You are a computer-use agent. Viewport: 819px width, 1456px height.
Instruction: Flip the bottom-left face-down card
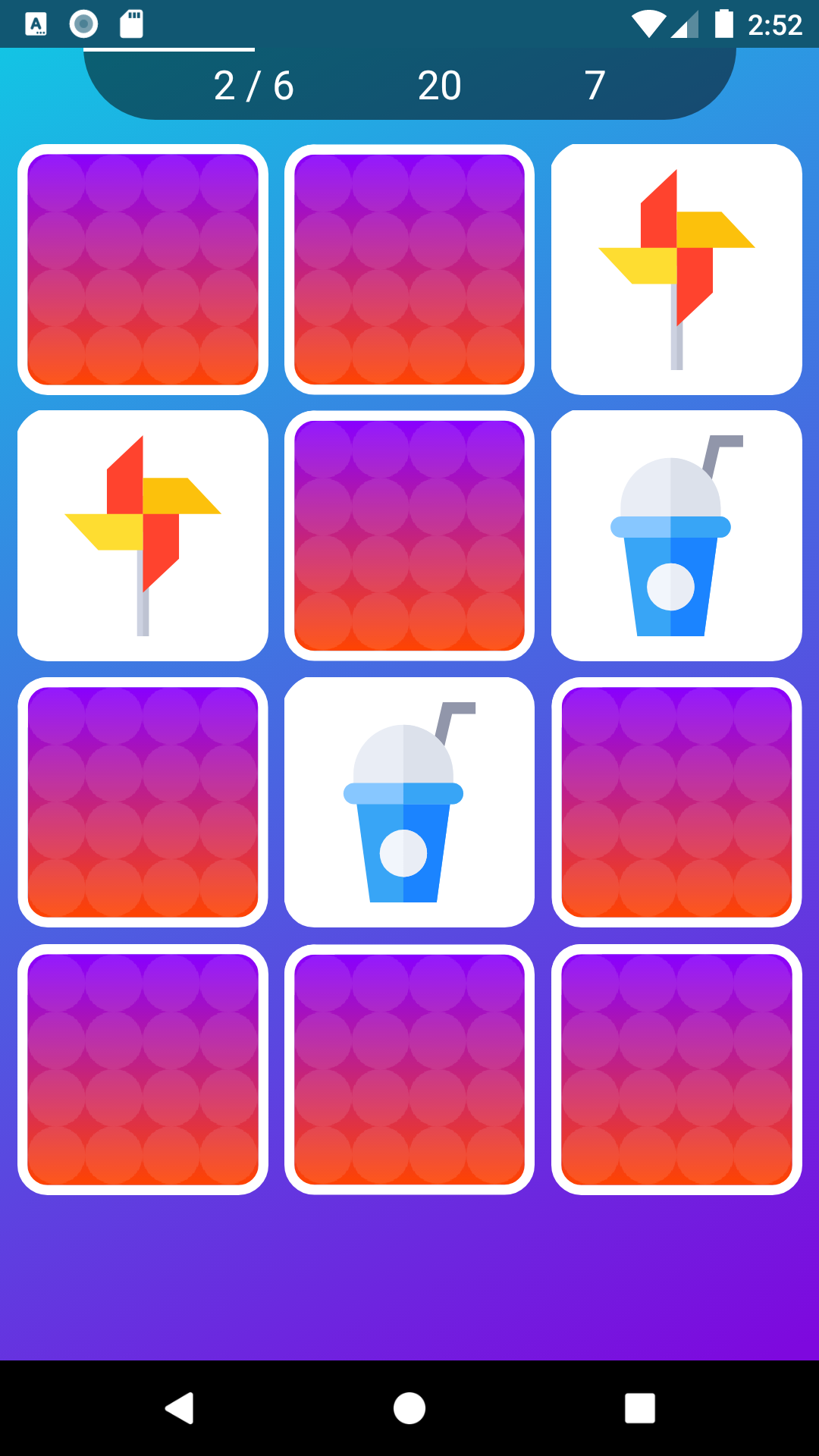point(142,1070)
